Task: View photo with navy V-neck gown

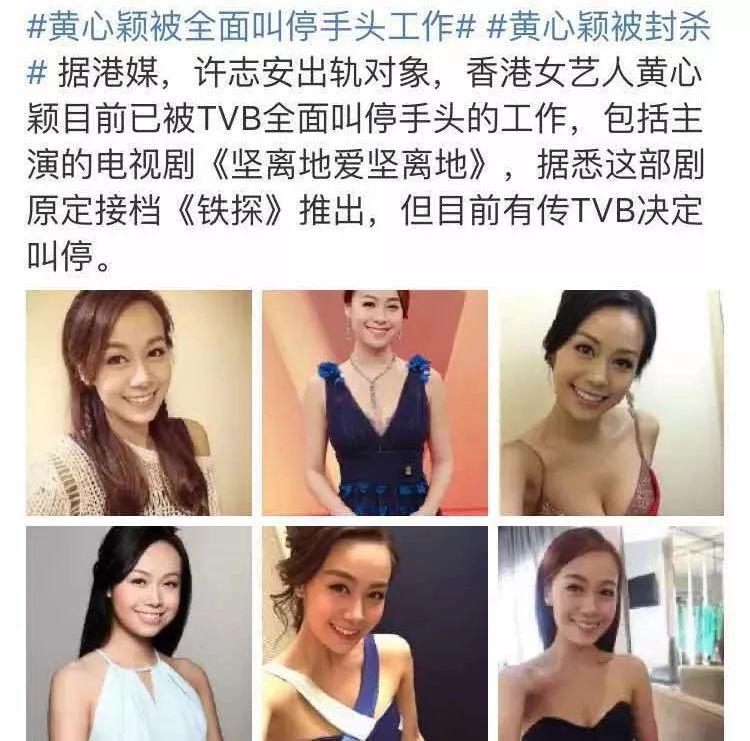Action: (x=375, y=402)
